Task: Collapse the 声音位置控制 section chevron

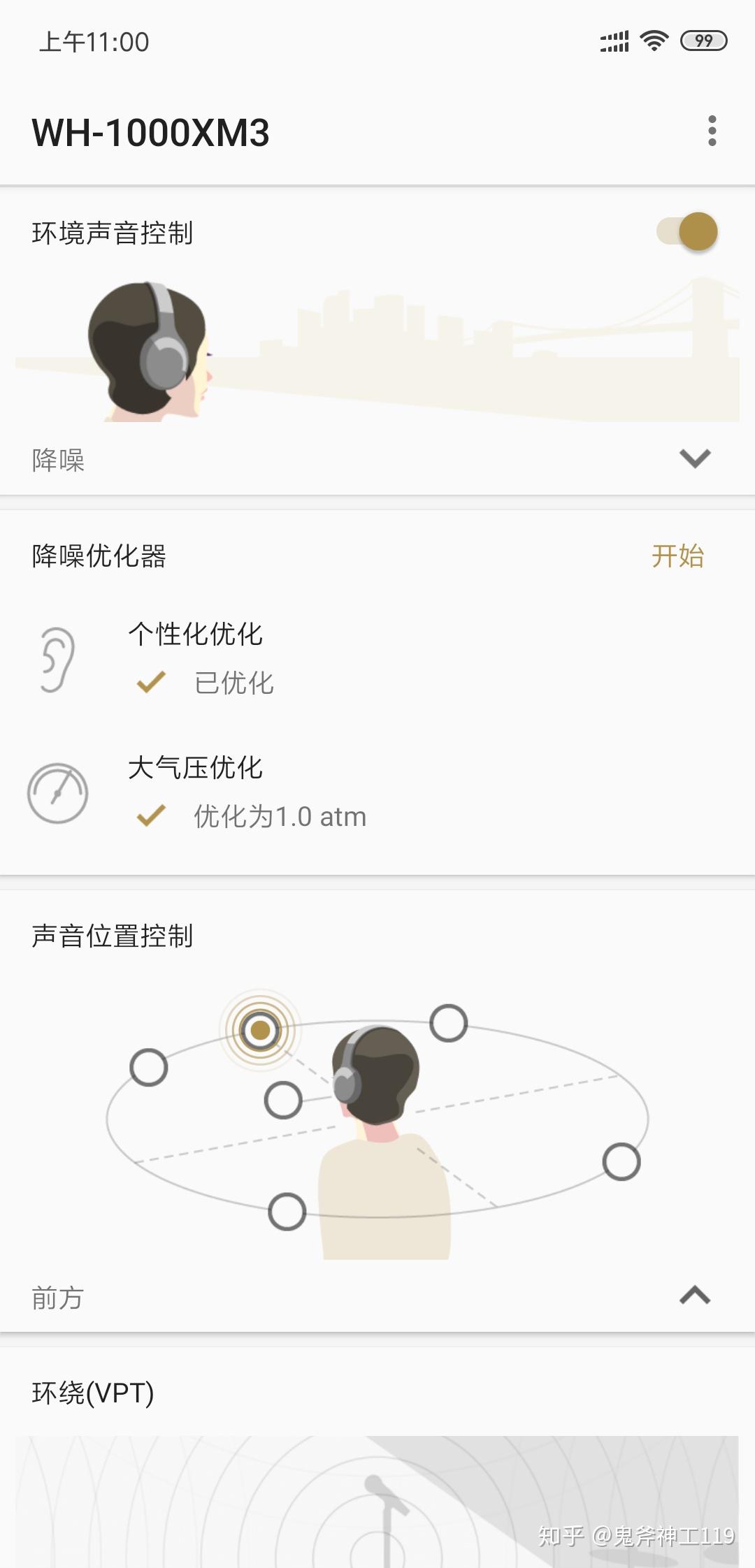Action: coord(694,1295)
